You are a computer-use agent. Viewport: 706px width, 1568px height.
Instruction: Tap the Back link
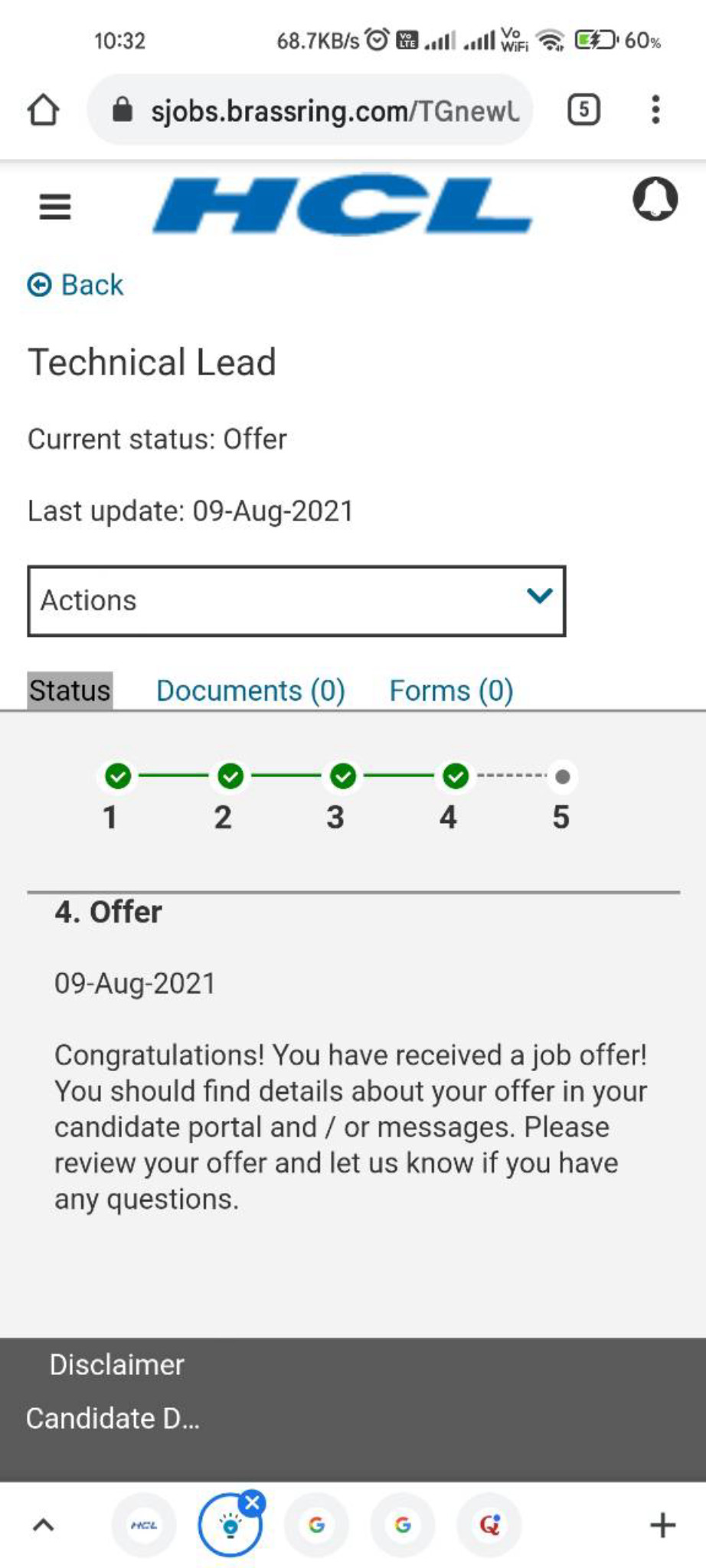(74, 284)
